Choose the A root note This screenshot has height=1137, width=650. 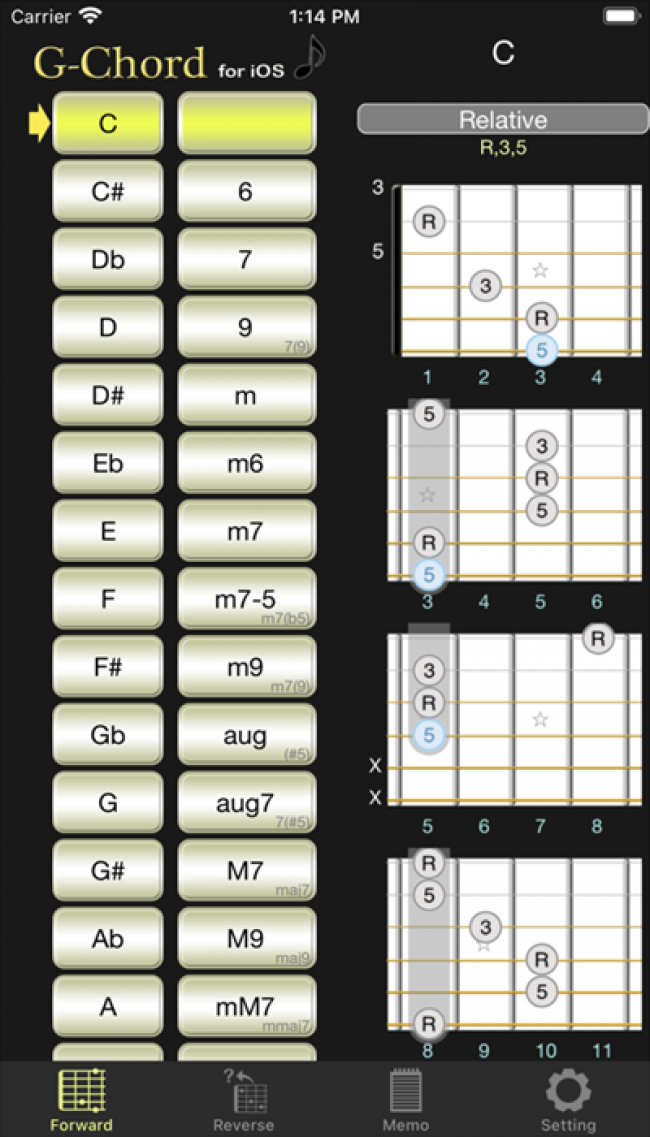[x=108, y=1006]
